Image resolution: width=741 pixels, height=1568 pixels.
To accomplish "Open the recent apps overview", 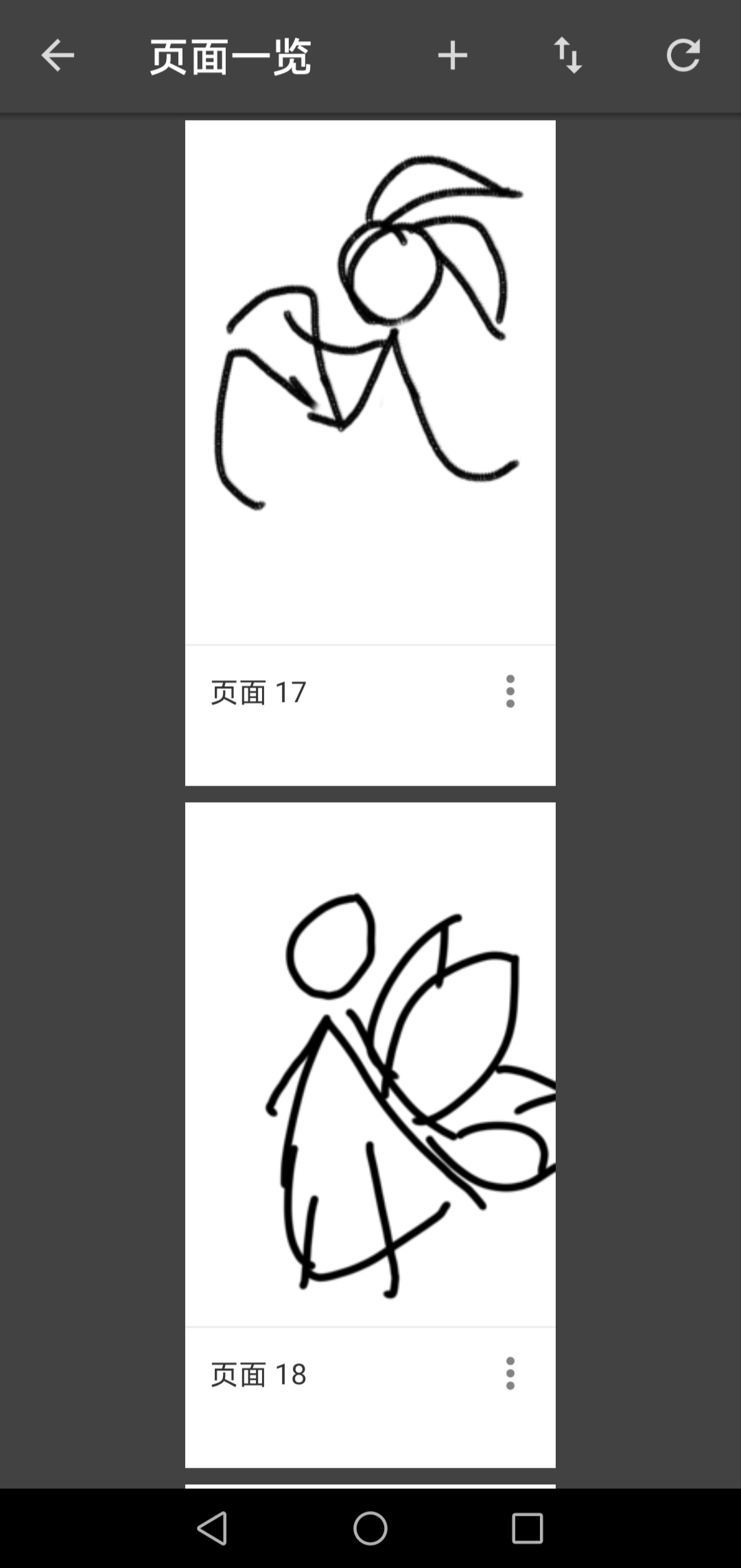I will (x=528, y=1528).
